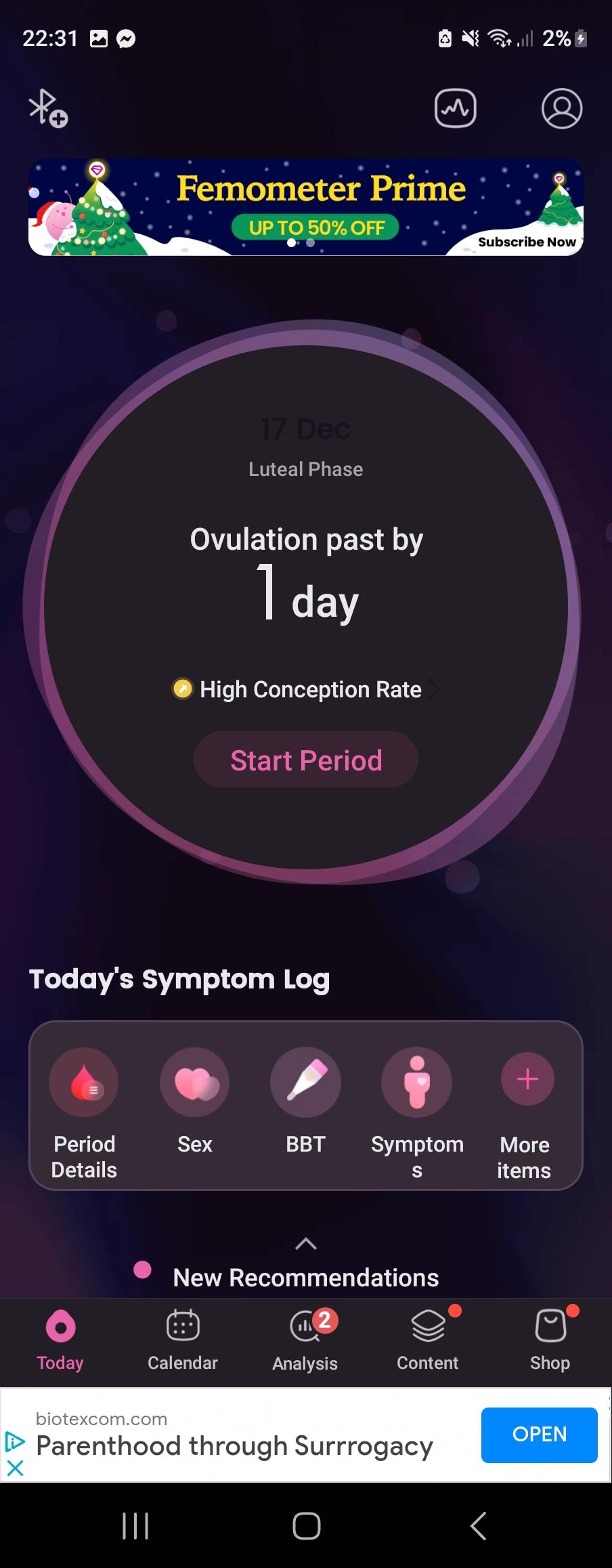Open Symptoms logging
This screenshot has height=1568, width=612.
pos(417,1082)
